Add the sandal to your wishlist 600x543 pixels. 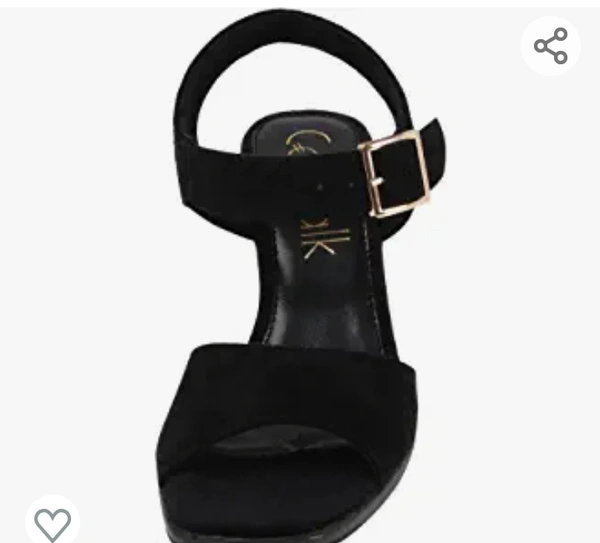point(52,523)
